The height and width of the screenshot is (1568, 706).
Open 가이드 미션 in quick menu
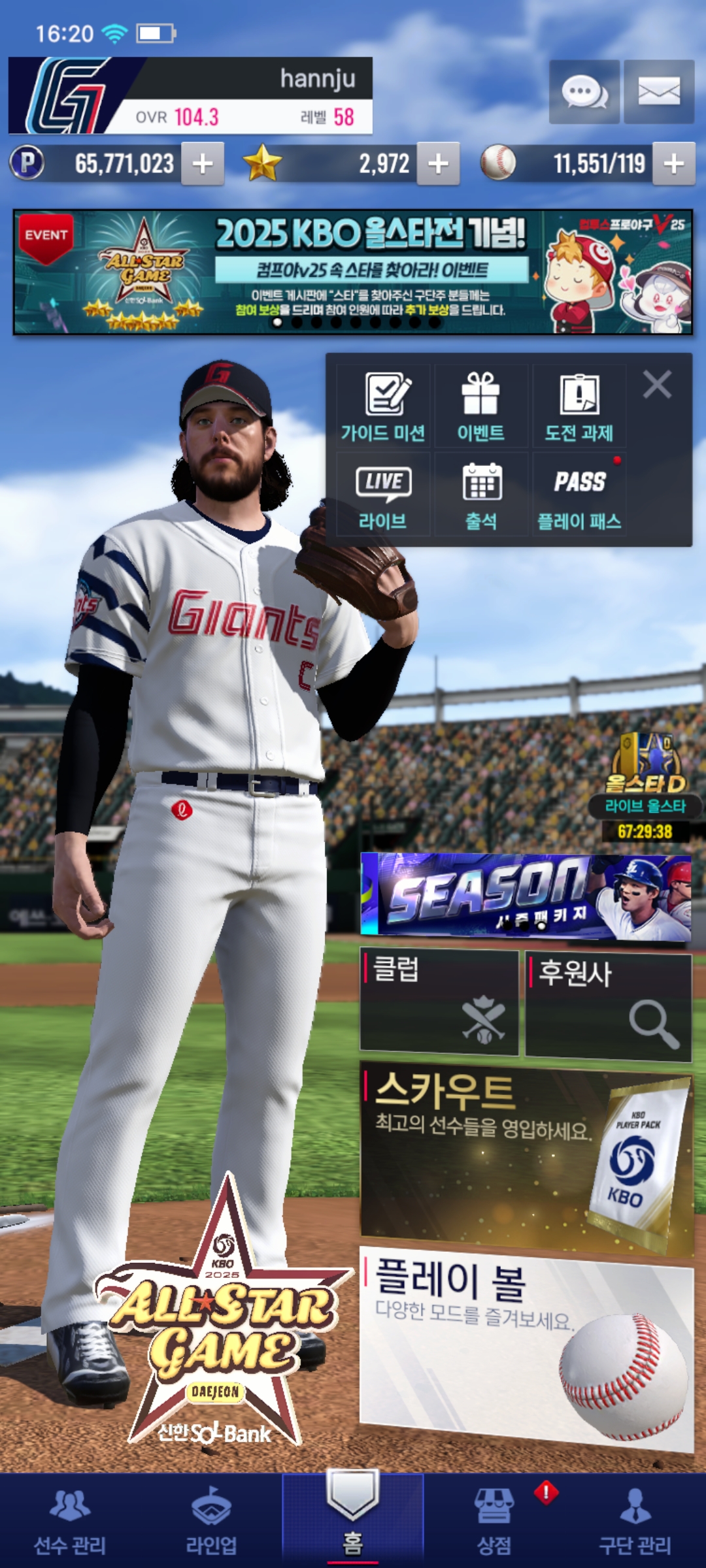click(383, 406)
